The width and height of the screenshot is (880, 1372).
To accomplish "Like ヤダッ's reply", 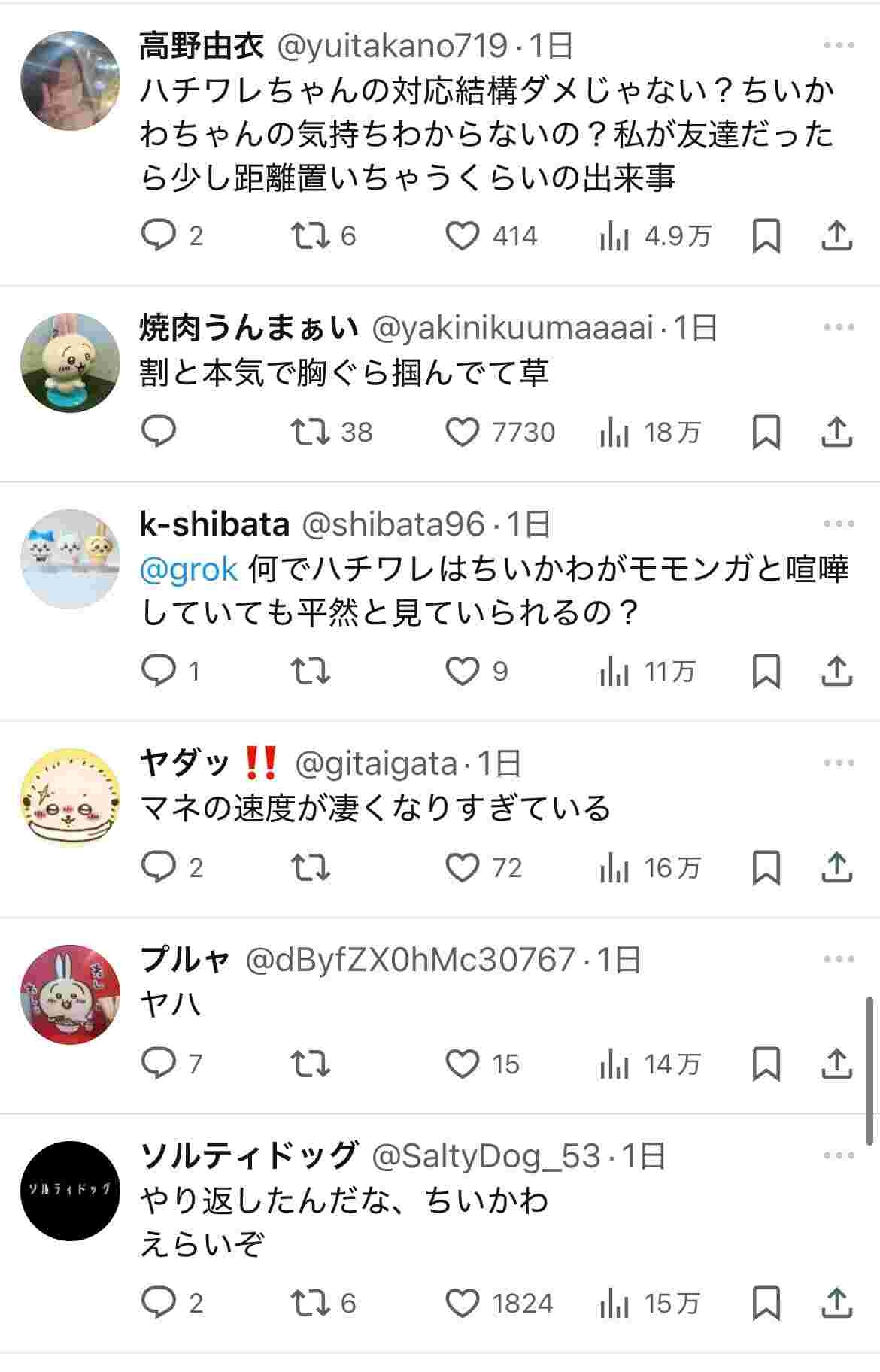I will coord(463,867).
